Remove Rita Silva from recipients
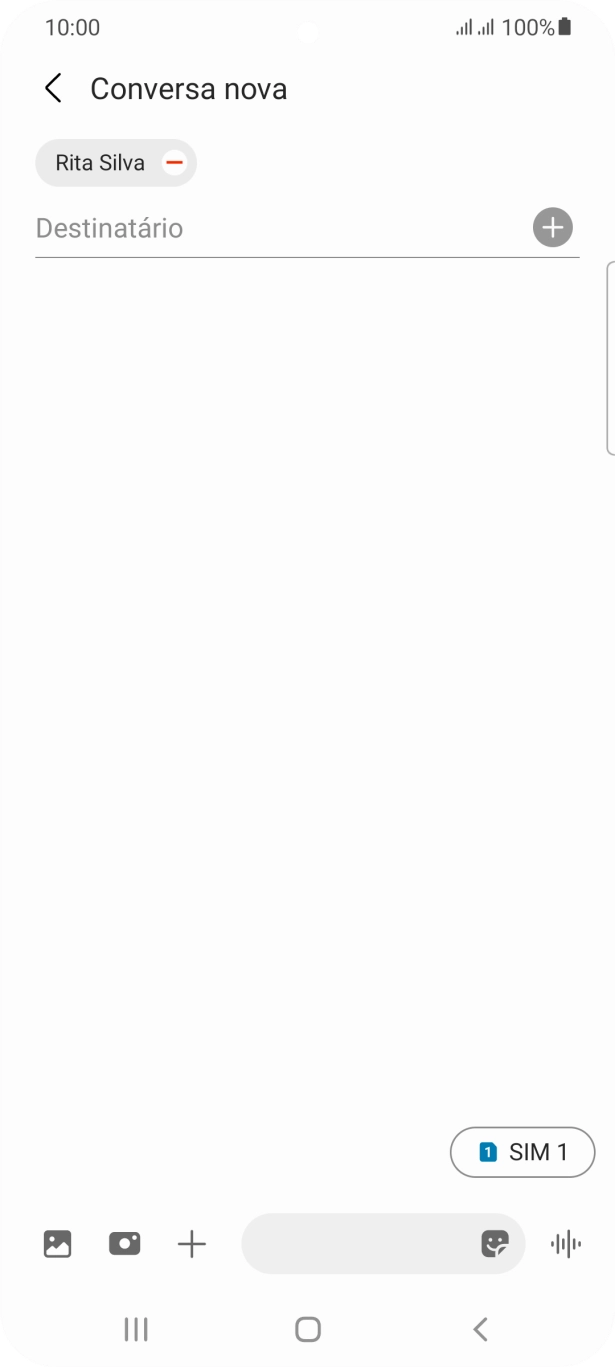This screenshot has width=615, height=1367. [174, 163]
